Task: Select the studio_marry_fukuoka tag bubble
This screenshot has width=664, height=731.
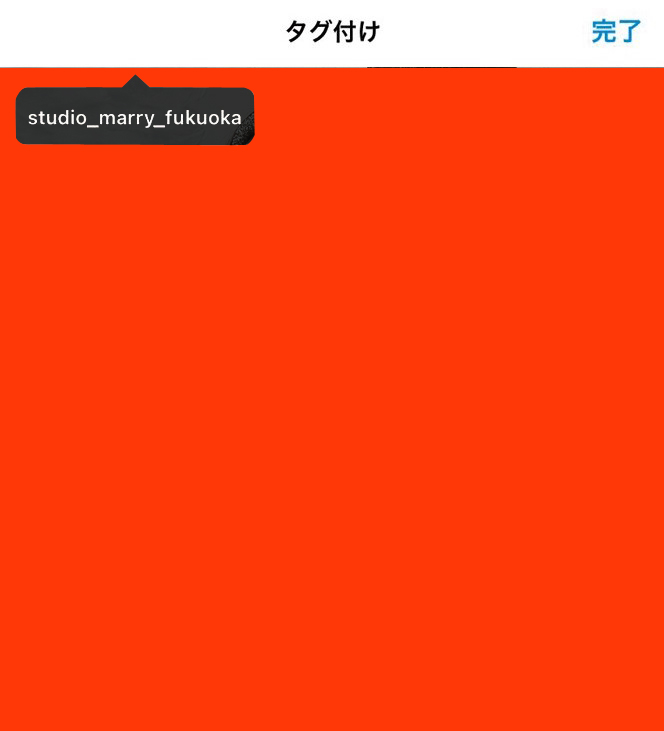Action: click(x=135, y=116)
